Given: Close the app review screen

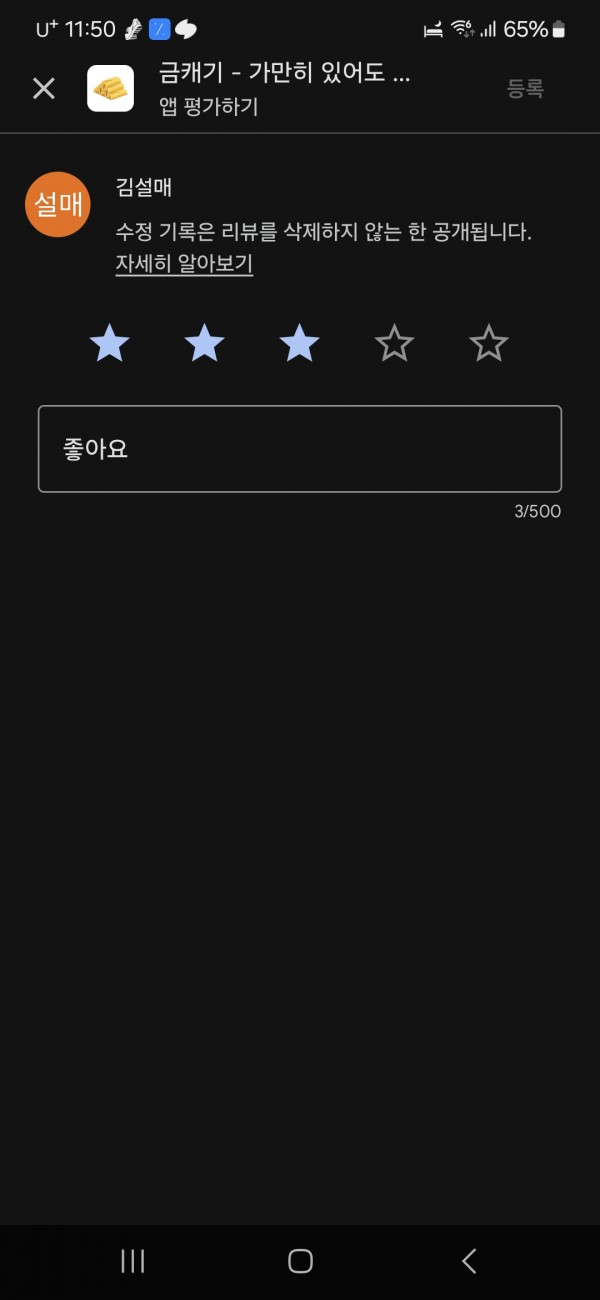Looking at the screenshot, I should pyautogui.click(x=44, y=88).
